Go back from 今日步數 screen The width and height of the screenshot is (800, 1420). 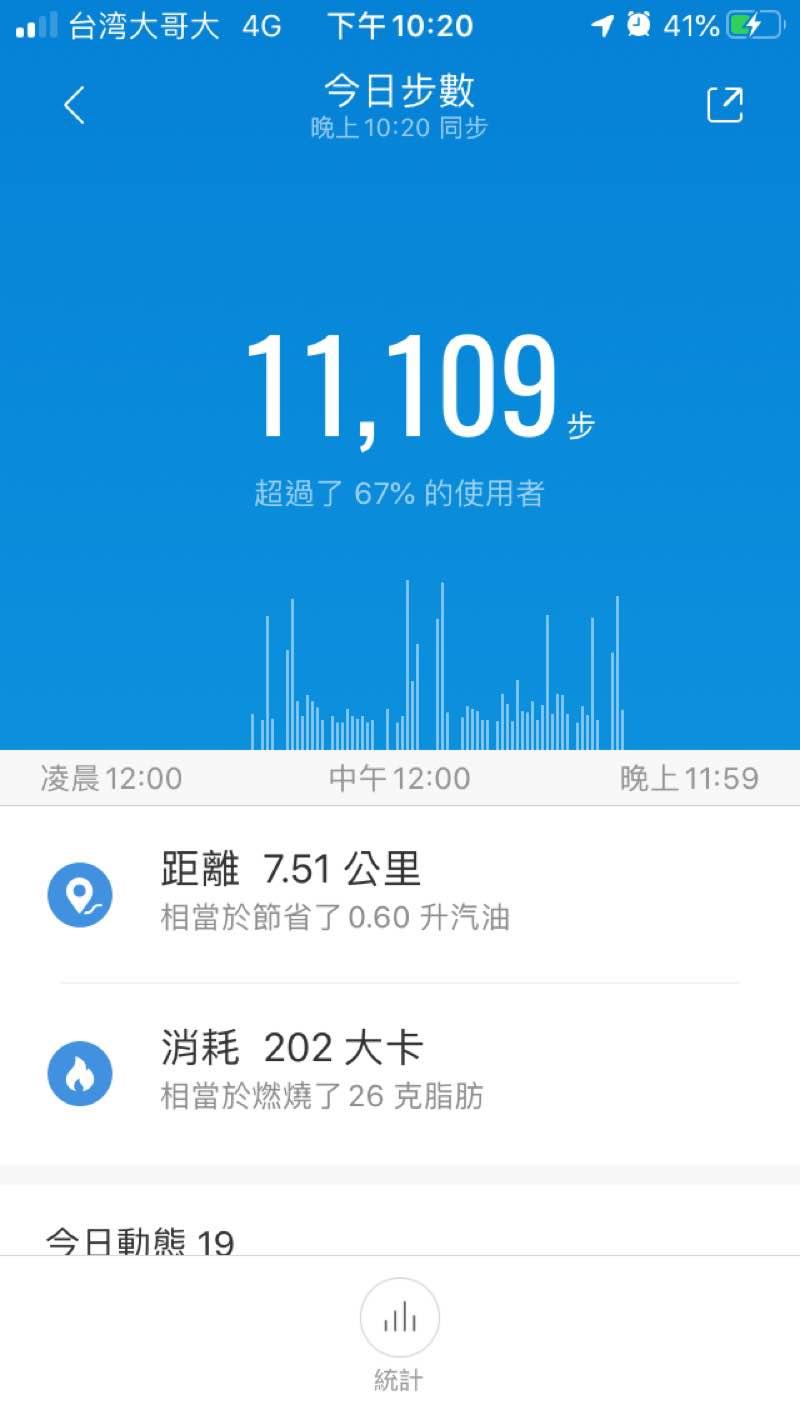[75, 105]
